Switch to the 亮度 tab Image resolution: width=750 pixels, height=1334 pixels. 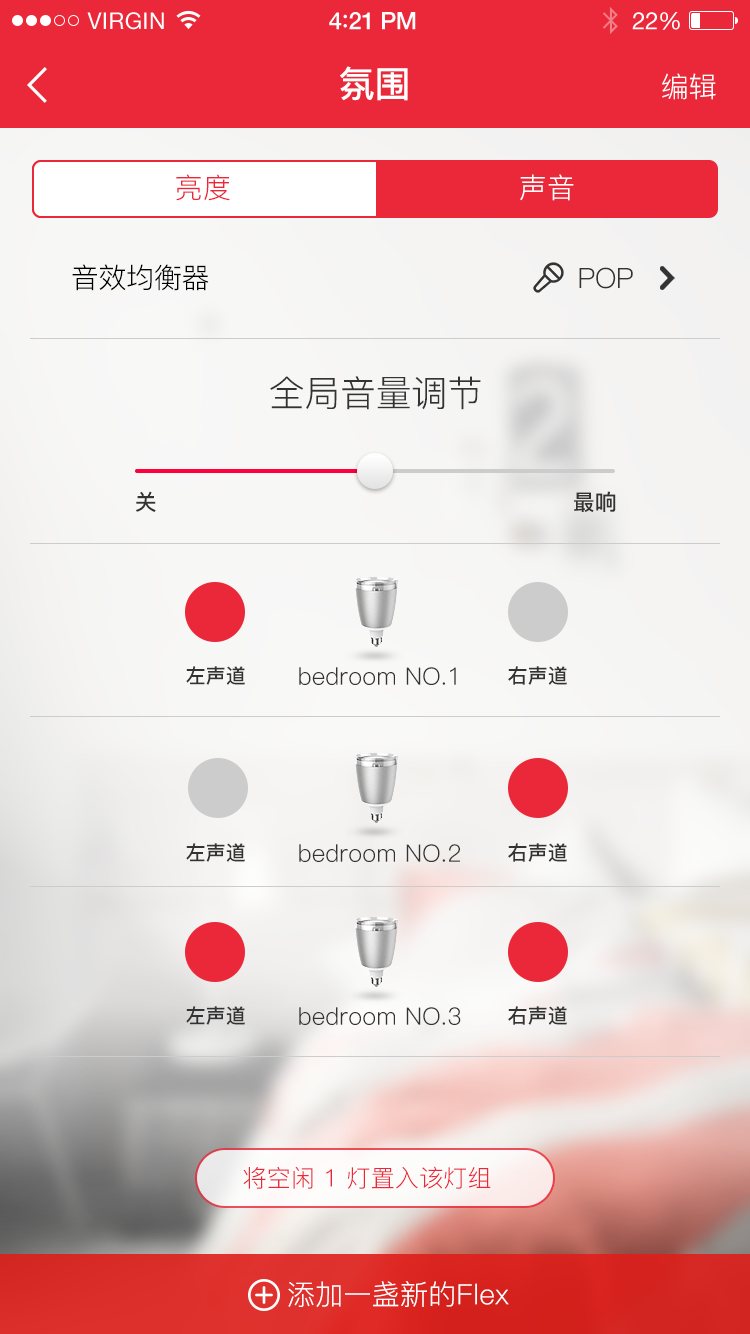tap(204, 188)
